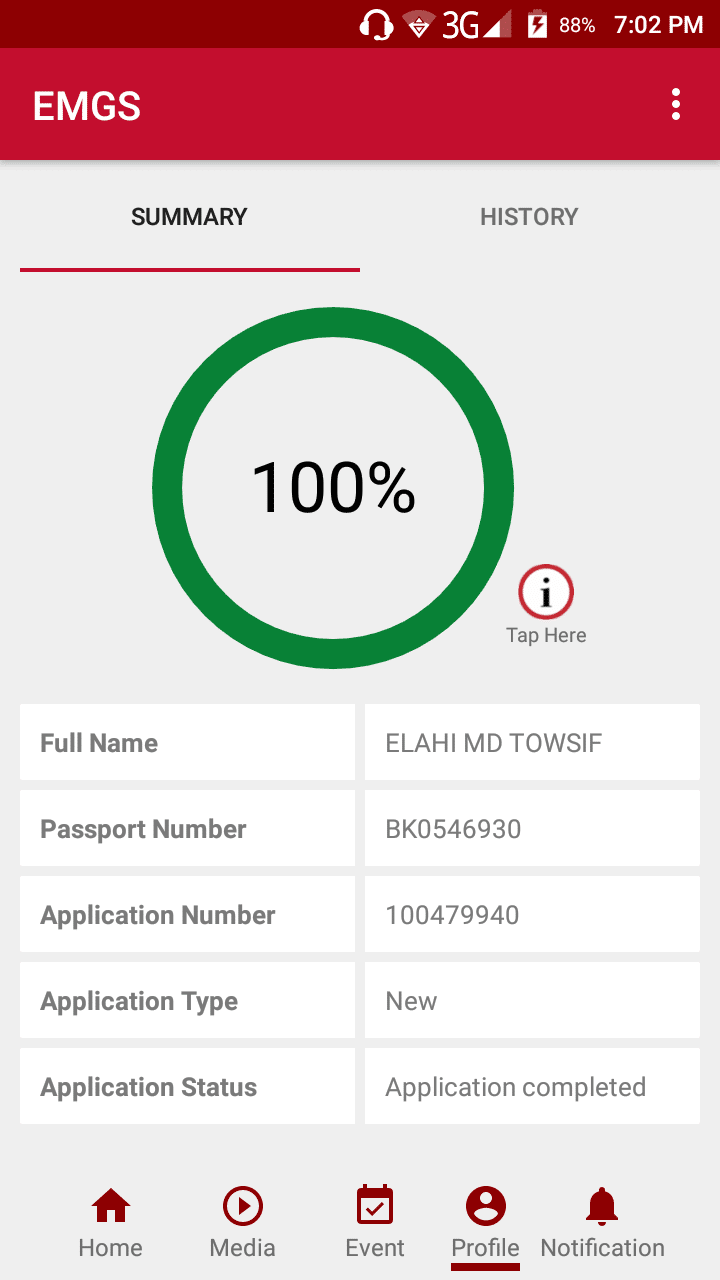720x1280 pixels.
Task: View the Notification tab
Action: 602,1222
